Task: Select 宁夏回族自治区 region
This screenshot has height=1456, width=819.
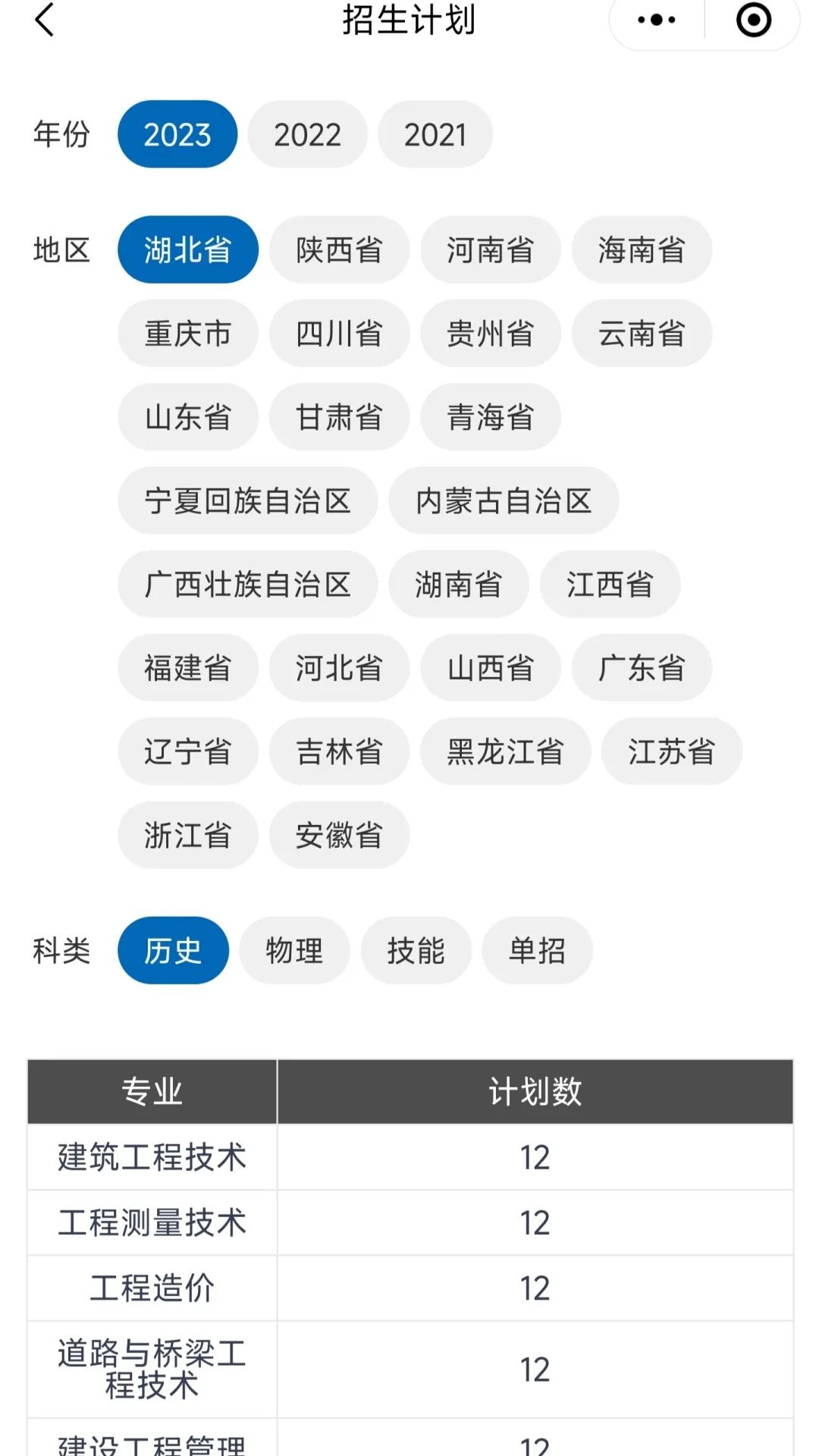Action: [247, 501]
